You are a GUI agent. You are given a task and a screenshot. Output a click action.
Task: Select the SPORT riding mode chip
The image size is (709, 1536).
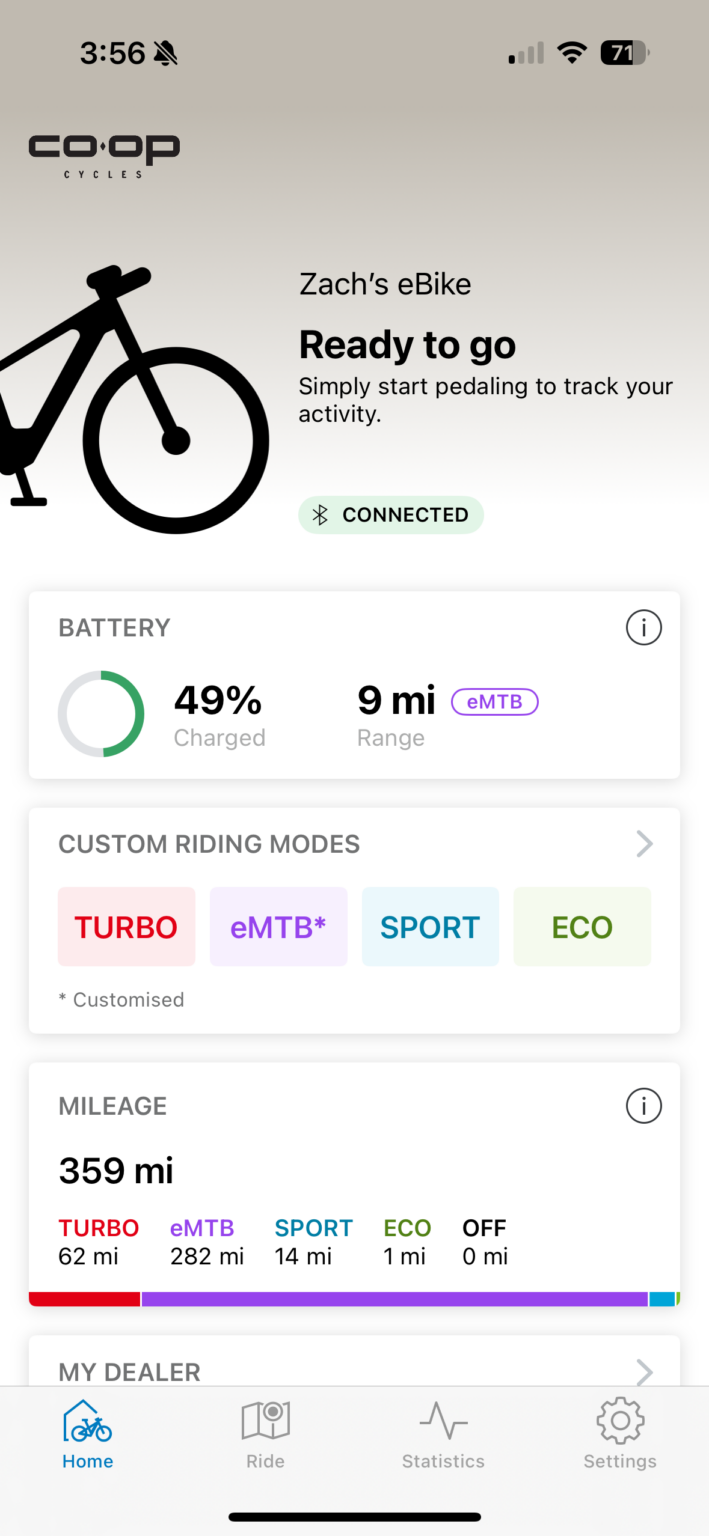click(x=430, y=927)
